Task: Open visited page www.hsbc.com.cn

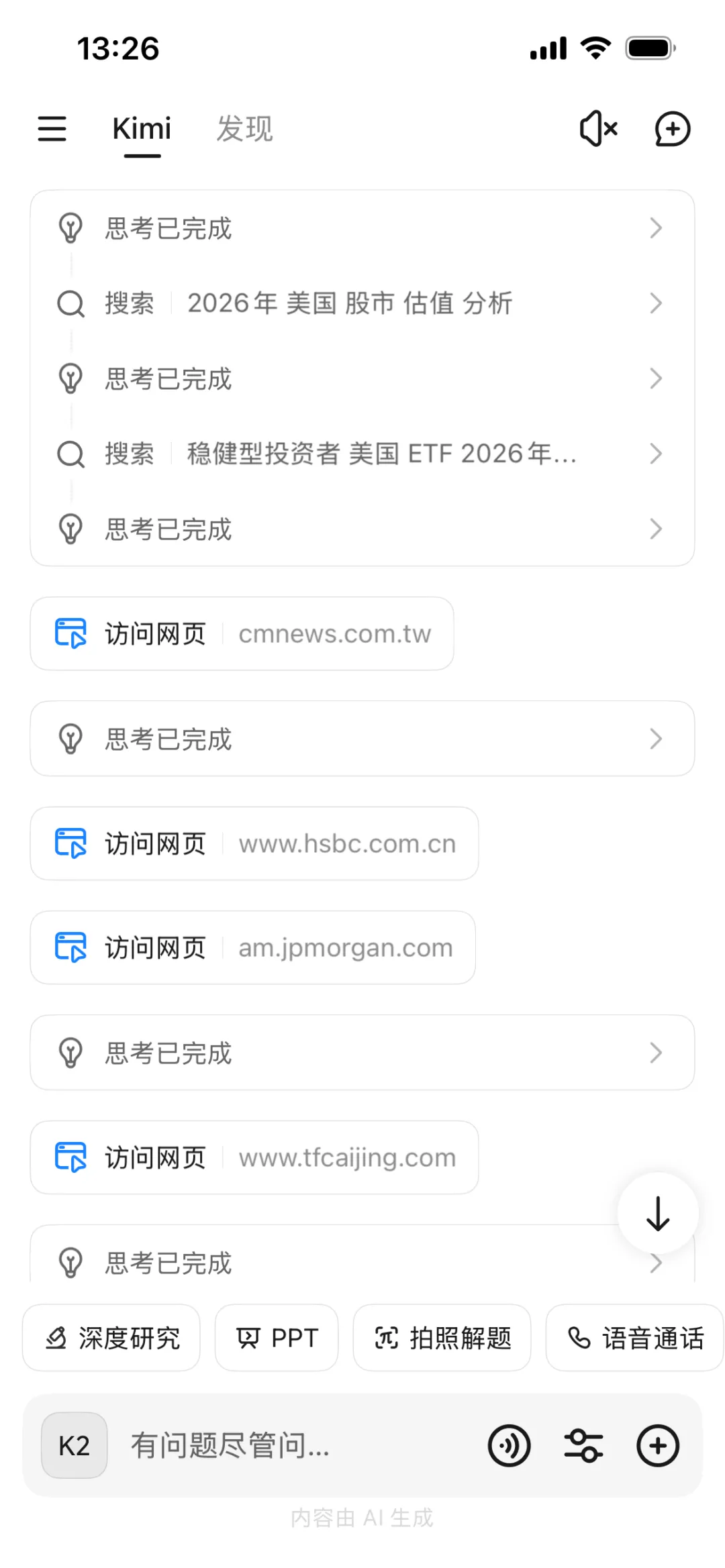Action: pos(254,843)
